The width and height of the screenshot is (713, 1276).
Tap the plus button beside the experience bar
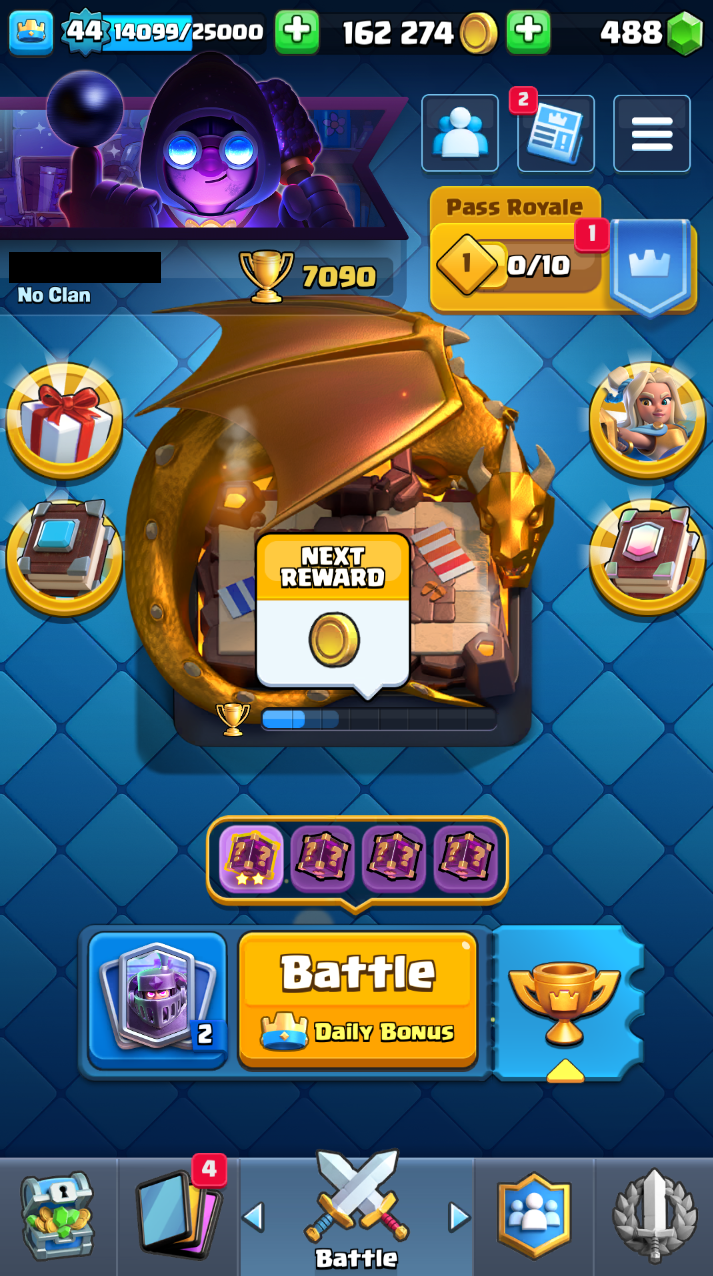tap(297, 32)
